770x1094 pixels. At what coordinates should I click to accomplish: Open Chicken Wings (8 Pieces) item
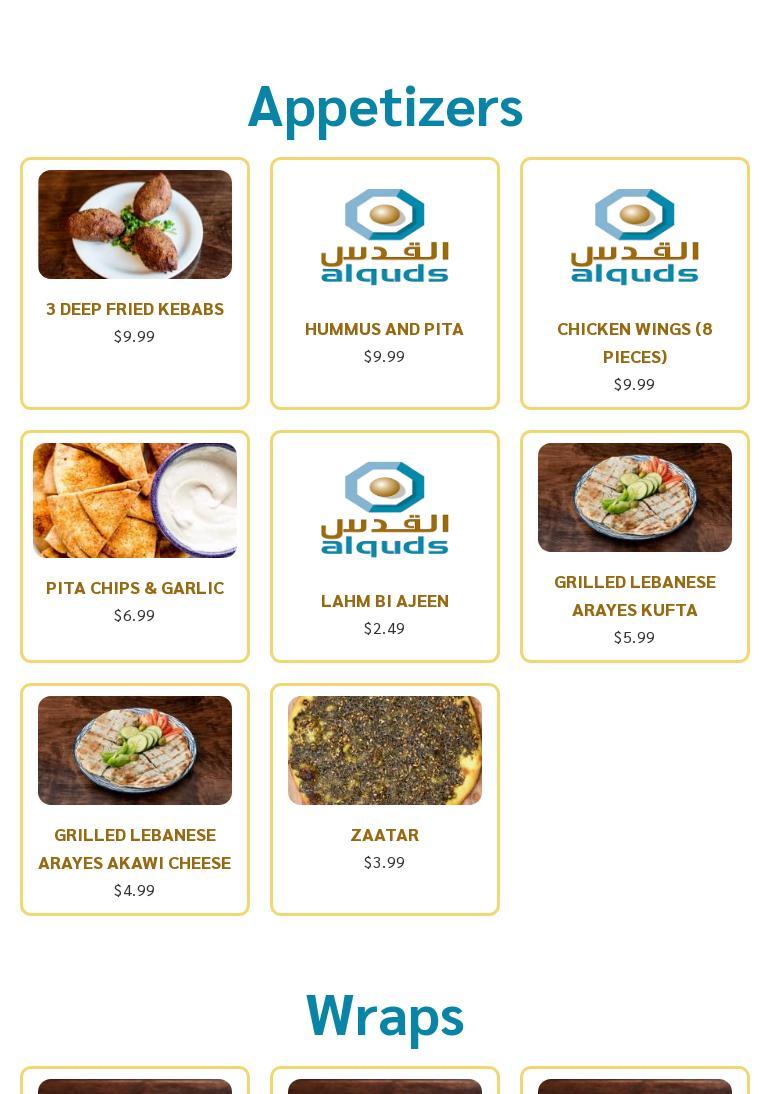pyautogui.click(x=635, y=283)
